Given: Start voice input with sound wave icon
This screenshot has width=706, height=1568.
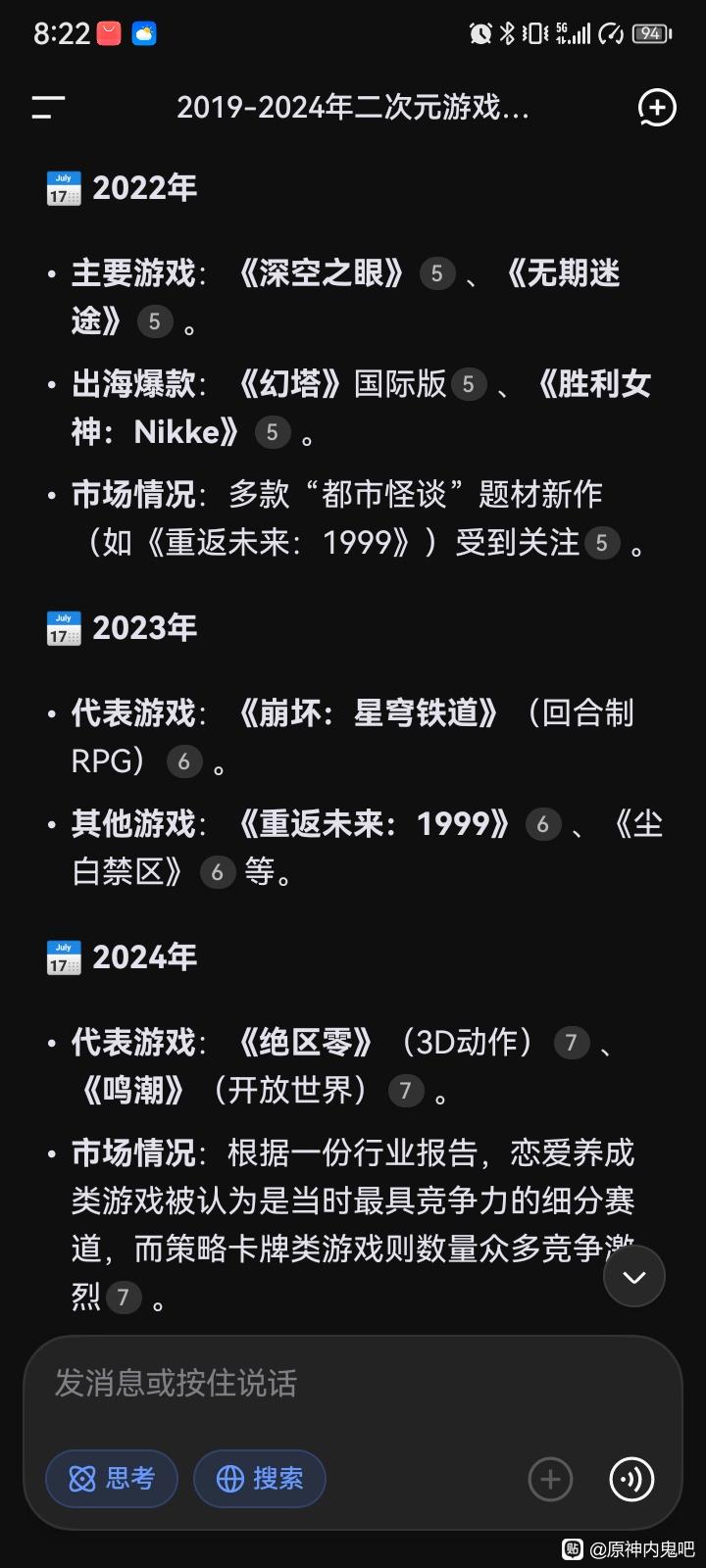Looking at the screenshot, I should 631,1479.
